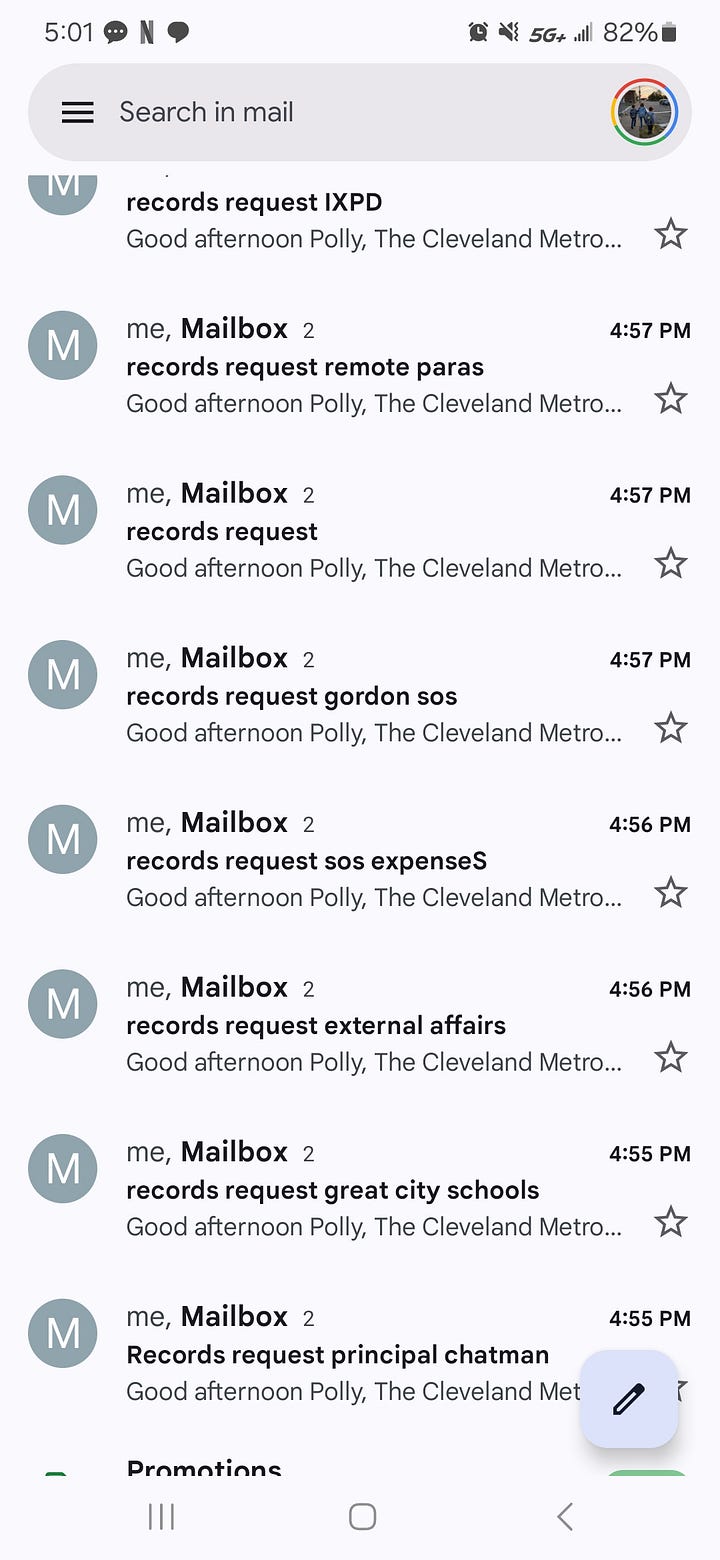Screen dimensions: 720x1560
Task: Go back using the system back button
Action: point(565,1517)
